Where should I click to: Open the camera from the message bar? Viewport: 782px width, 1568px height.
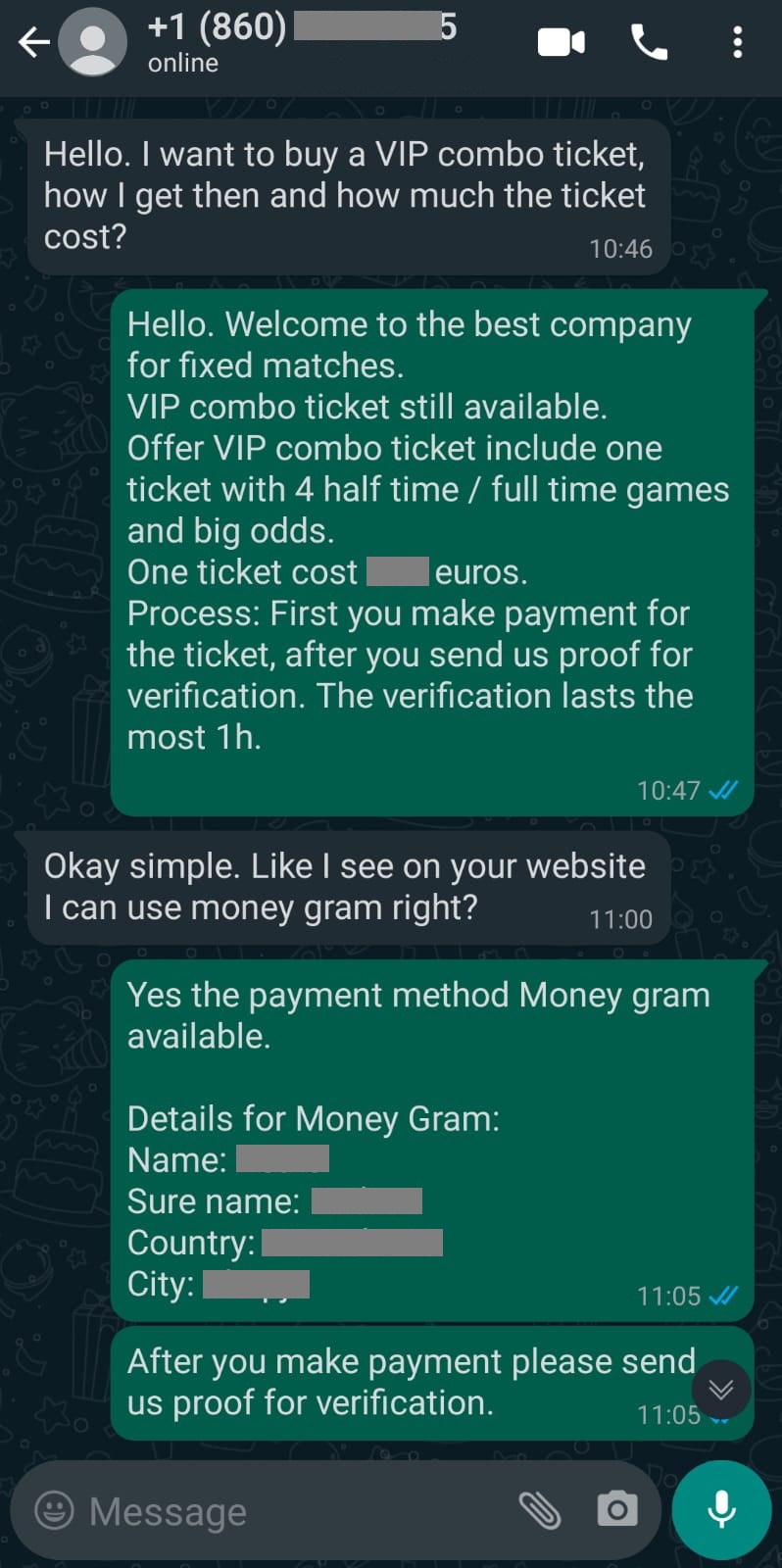tap(617, 1509)
